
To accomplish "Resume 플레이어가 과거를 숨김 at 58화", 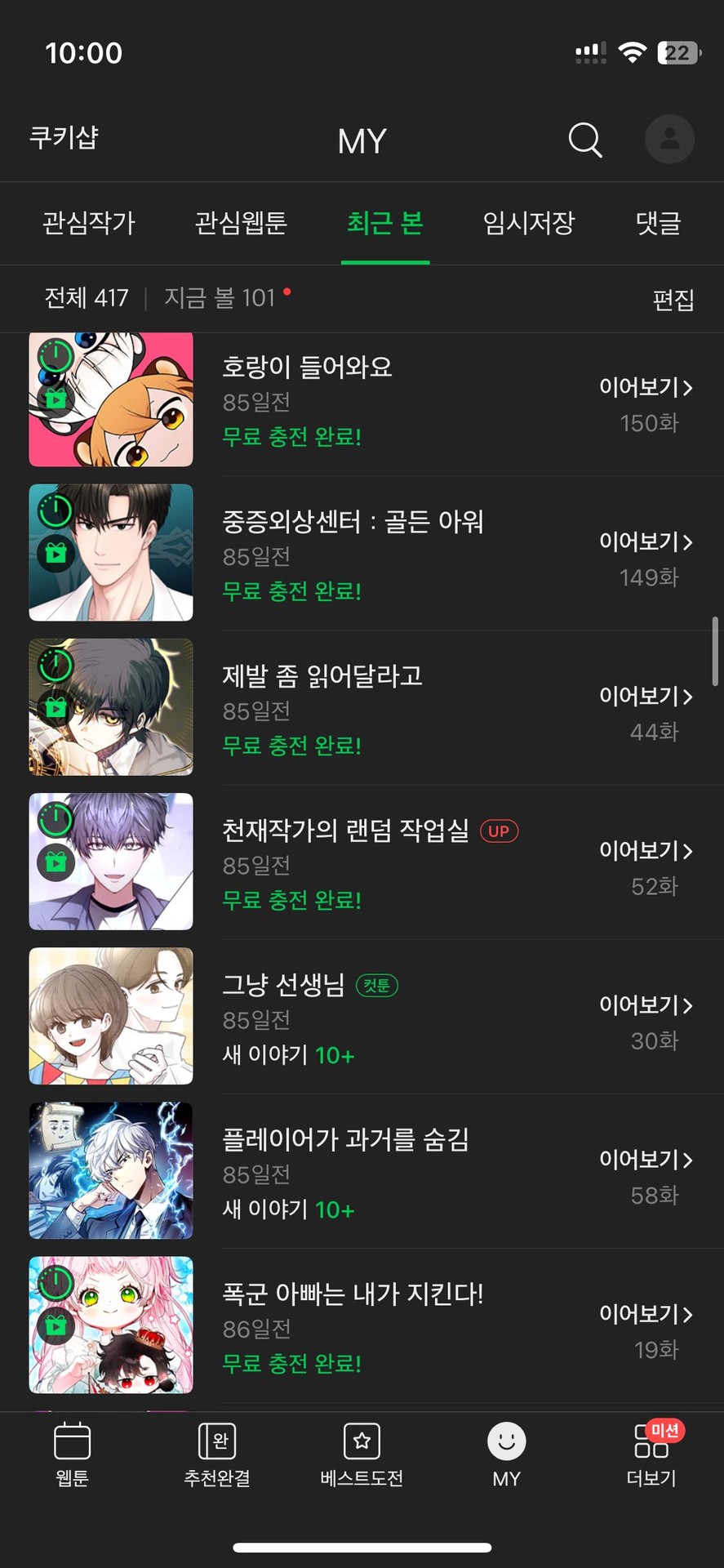I will tap(646, 1174).
